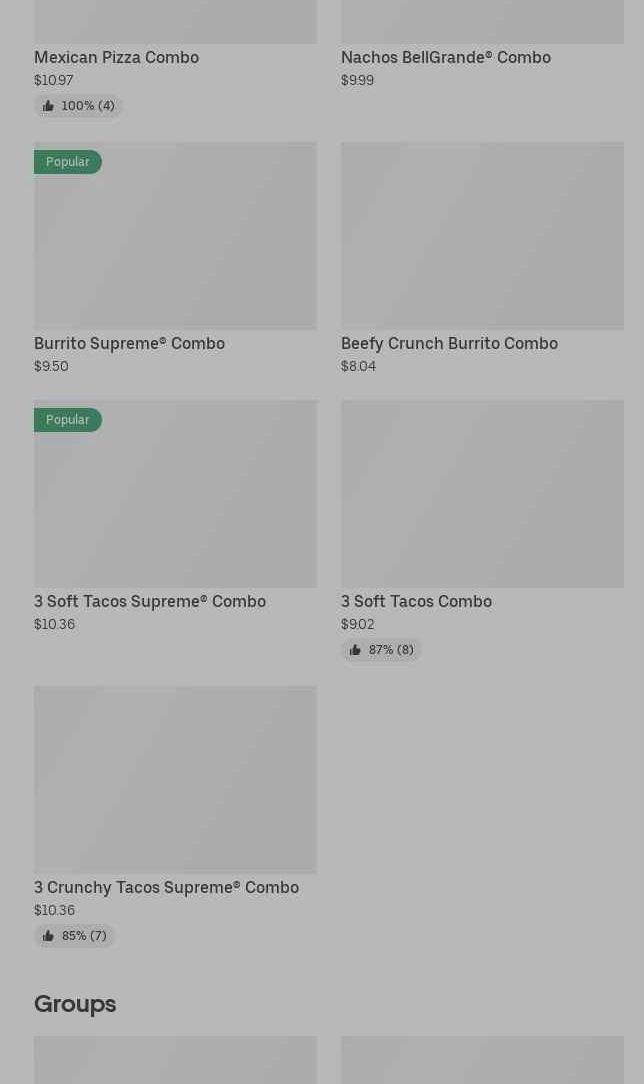
Task: Open the Burrito Supreme Combo card
Action: tap(175, 237)
